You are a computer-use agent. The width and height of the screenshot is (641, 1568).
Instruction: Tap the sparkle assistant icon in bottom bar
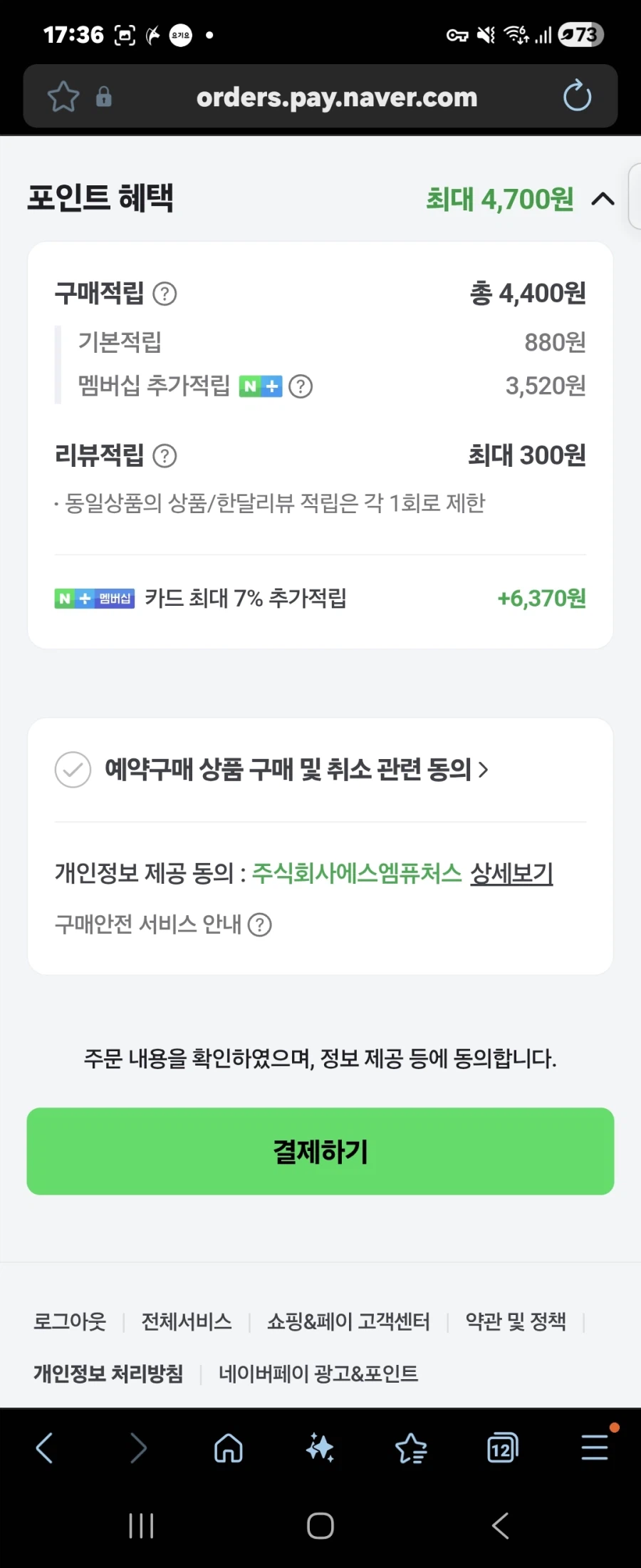320,1448
